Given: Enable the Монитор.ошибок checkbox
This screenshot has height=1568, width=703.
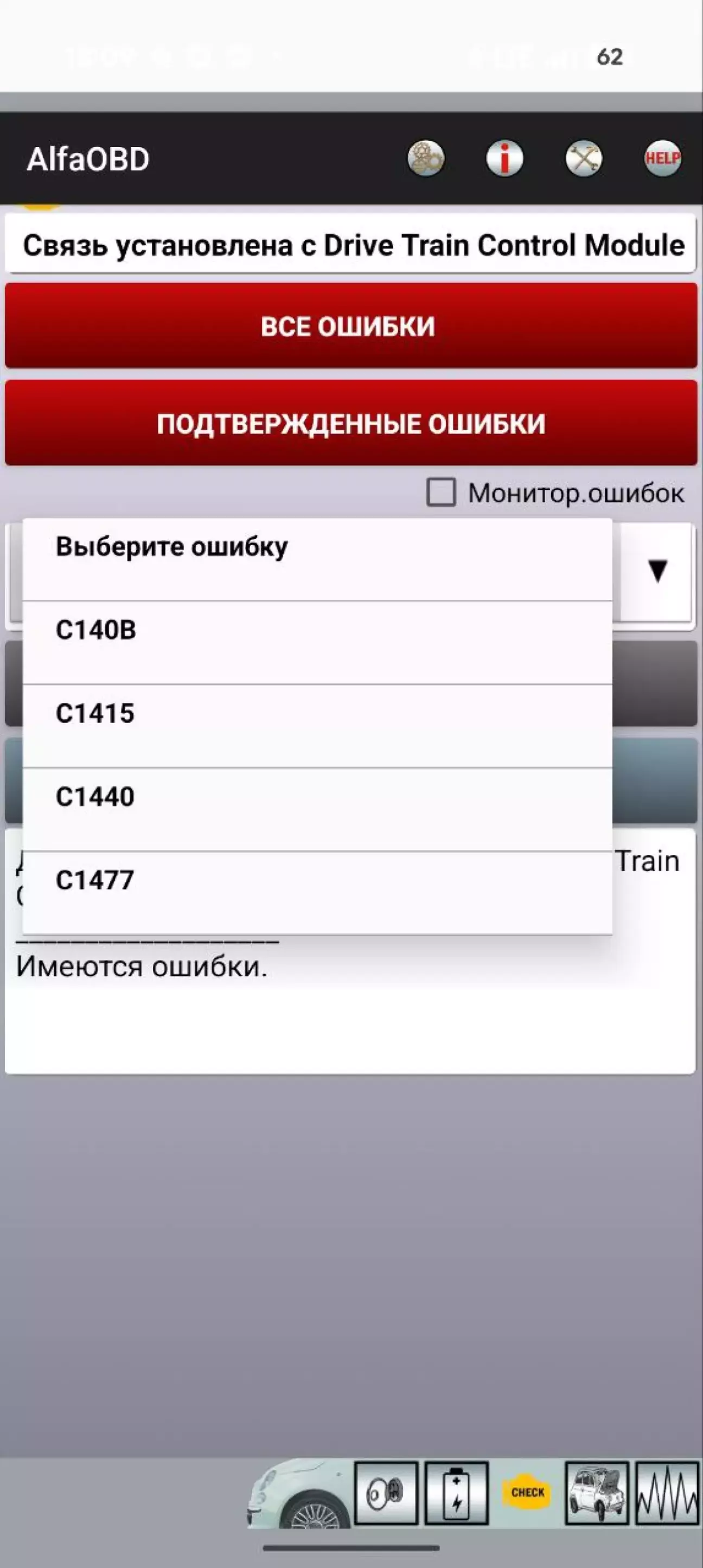Looking at the screenshot, I should tap(440, 492).
